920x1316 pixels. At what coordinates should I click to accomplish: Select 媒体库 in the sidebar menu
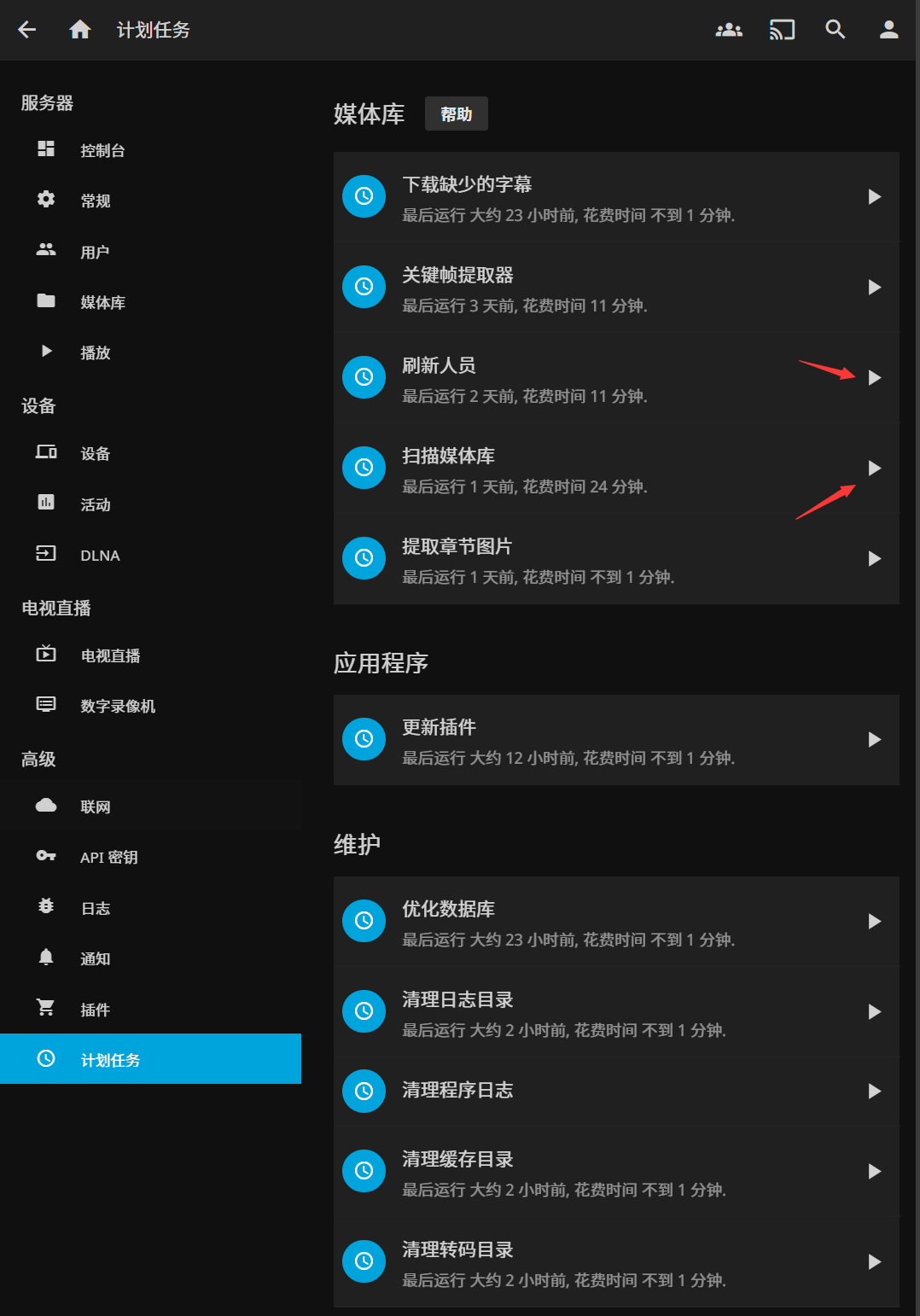coord(102,302)
